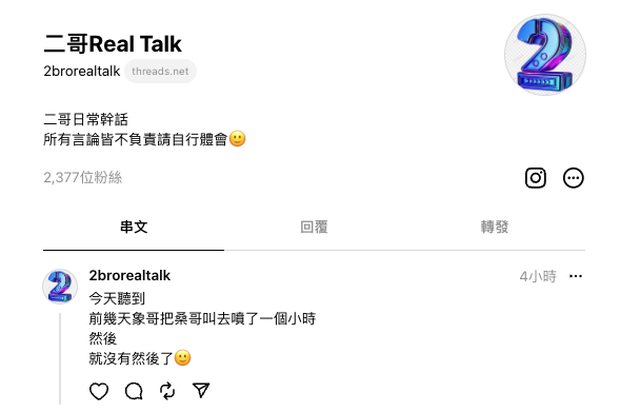
Task: Like the post about 象哥 and 桑哥
Action: point(99,391)
